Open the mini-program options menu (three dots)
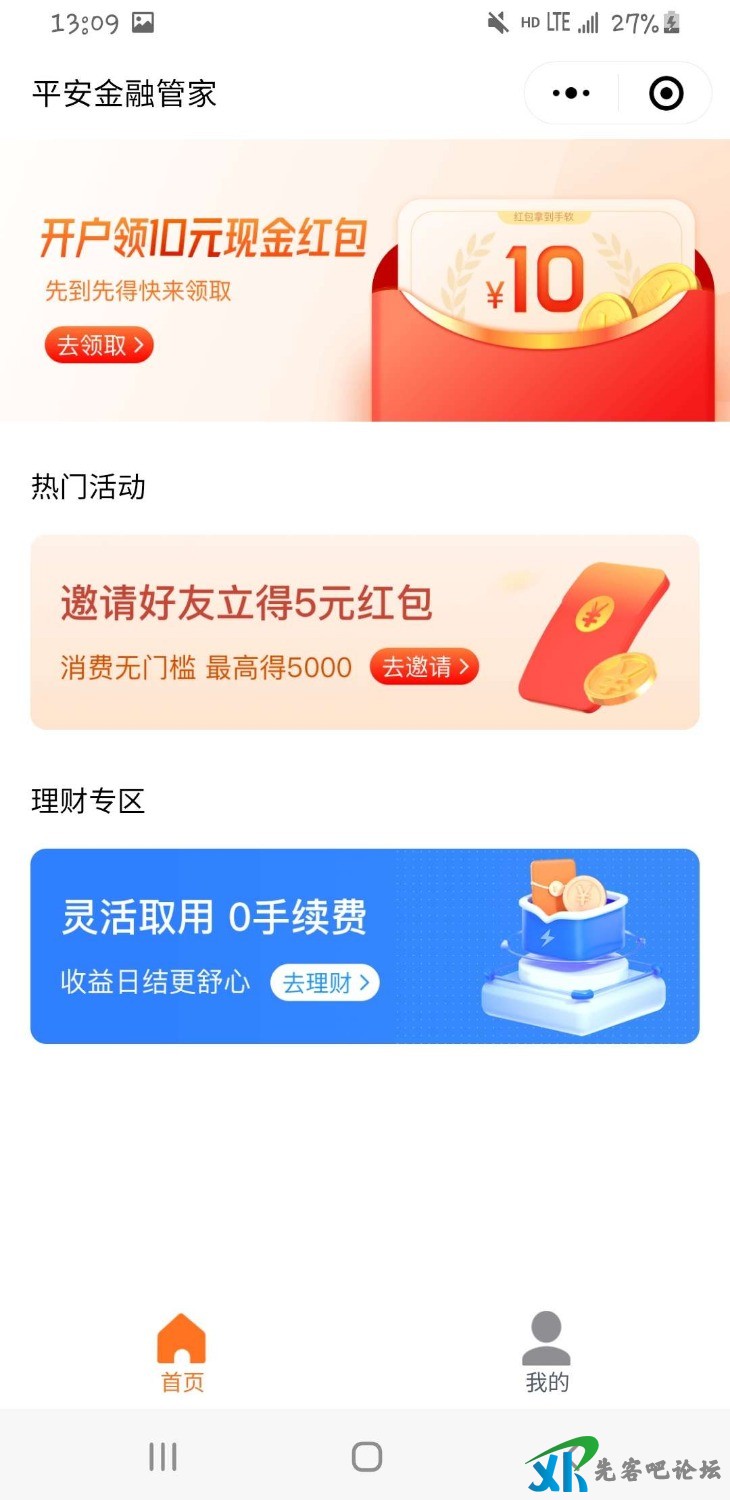 pos(568,92)
